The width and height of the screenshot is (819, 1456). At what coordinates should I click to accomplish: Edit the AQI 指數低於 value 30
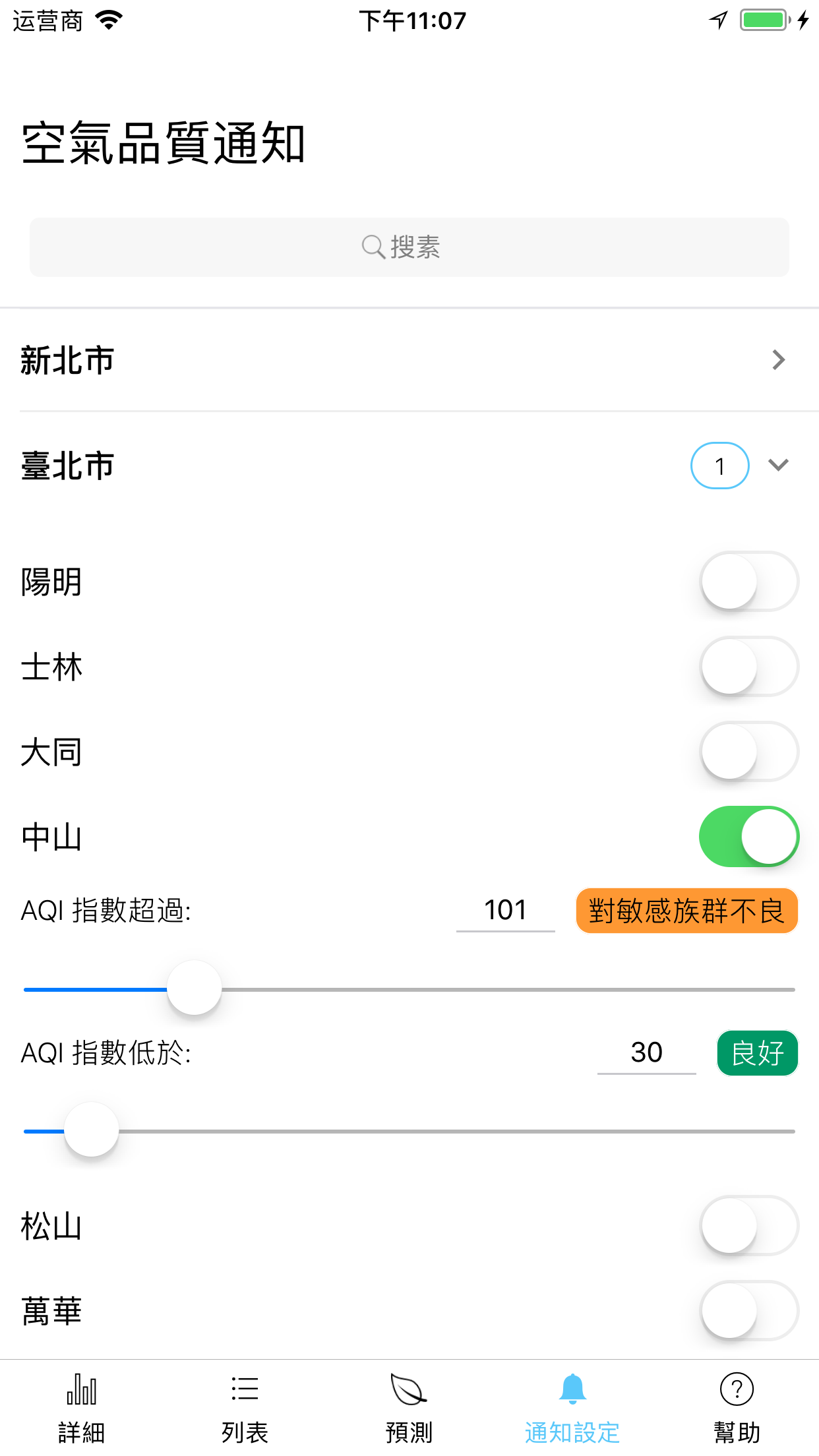pos(647,1052)
